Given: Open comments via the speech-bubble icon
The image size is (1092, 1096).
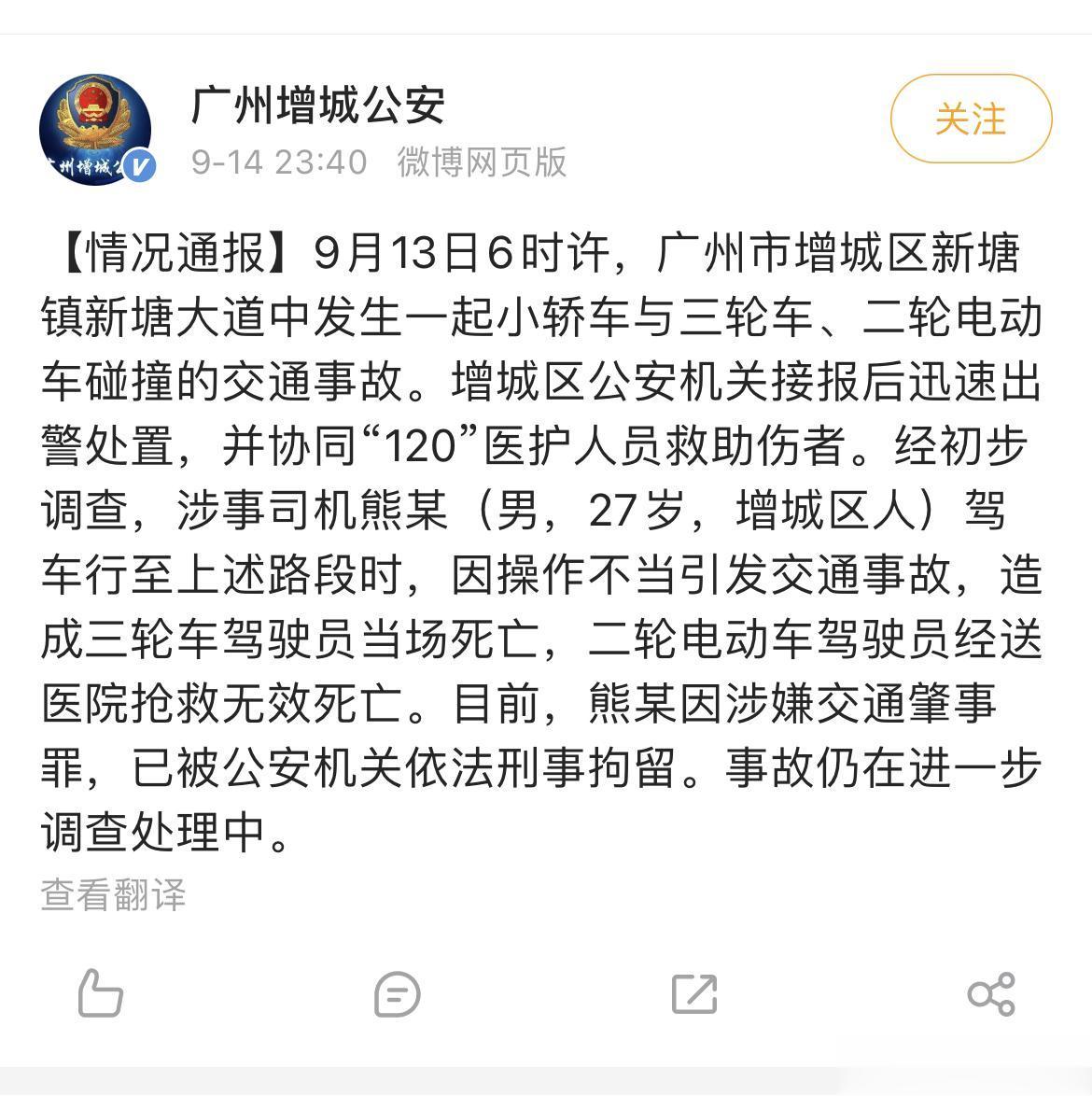Looking at the screenshot, I should point(395,994).
